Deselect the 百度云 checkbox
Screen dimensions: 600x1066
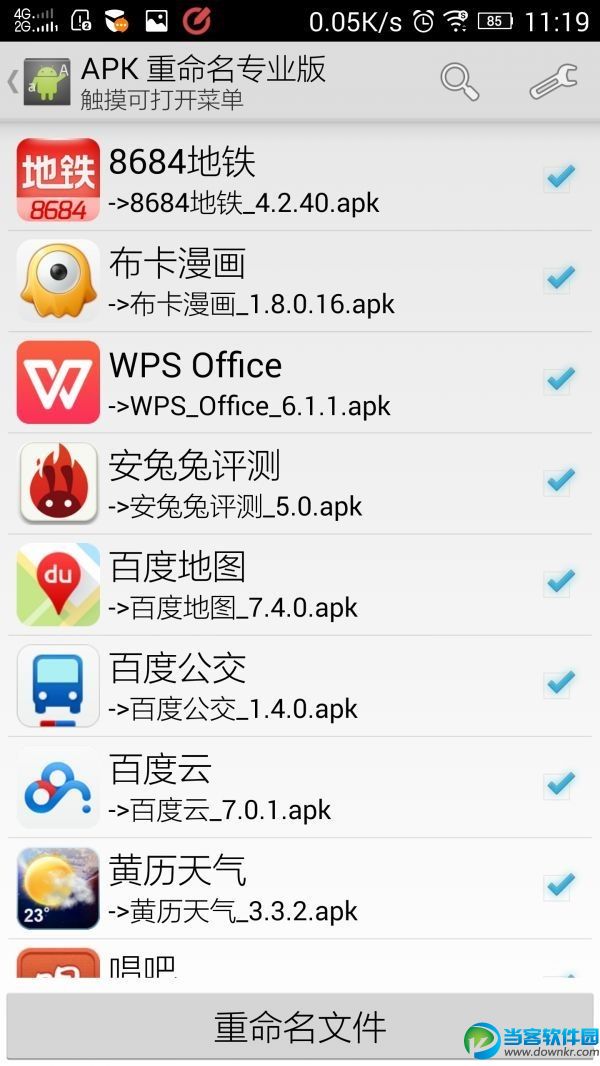point(558,786)
